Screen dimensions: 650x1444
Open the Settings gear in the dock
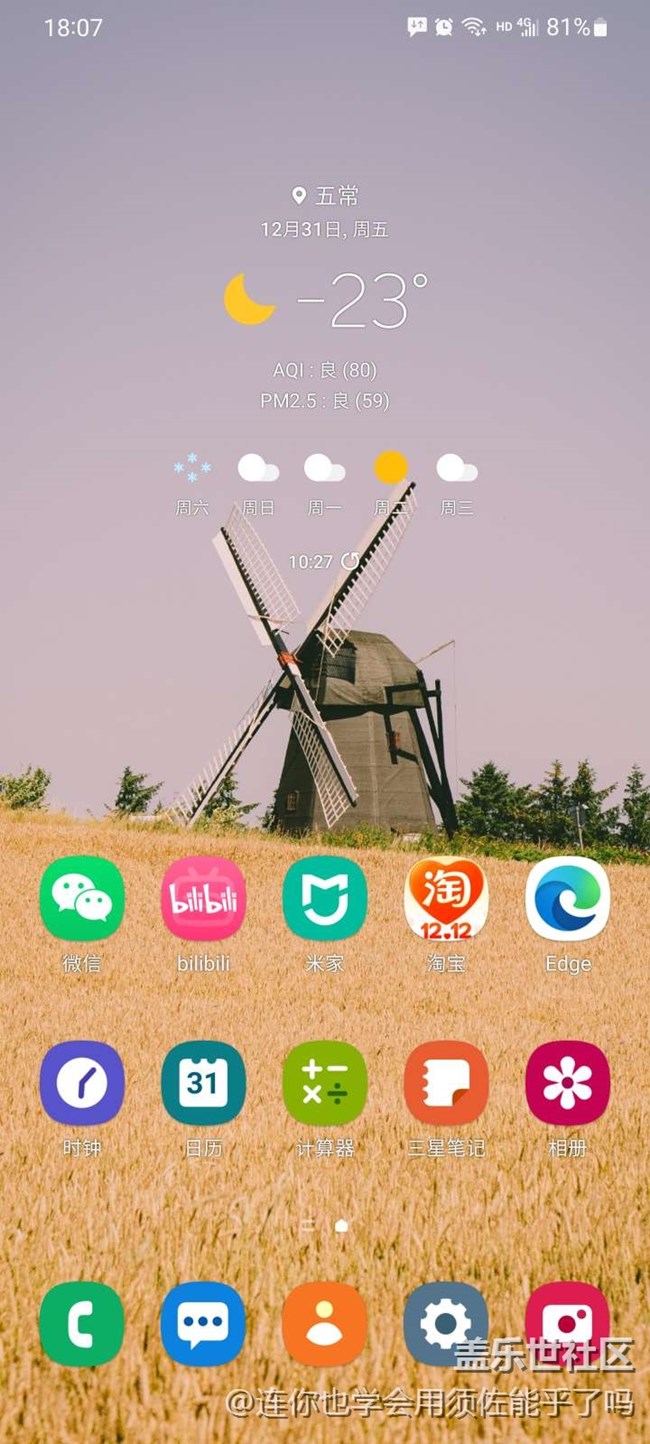446,1324
